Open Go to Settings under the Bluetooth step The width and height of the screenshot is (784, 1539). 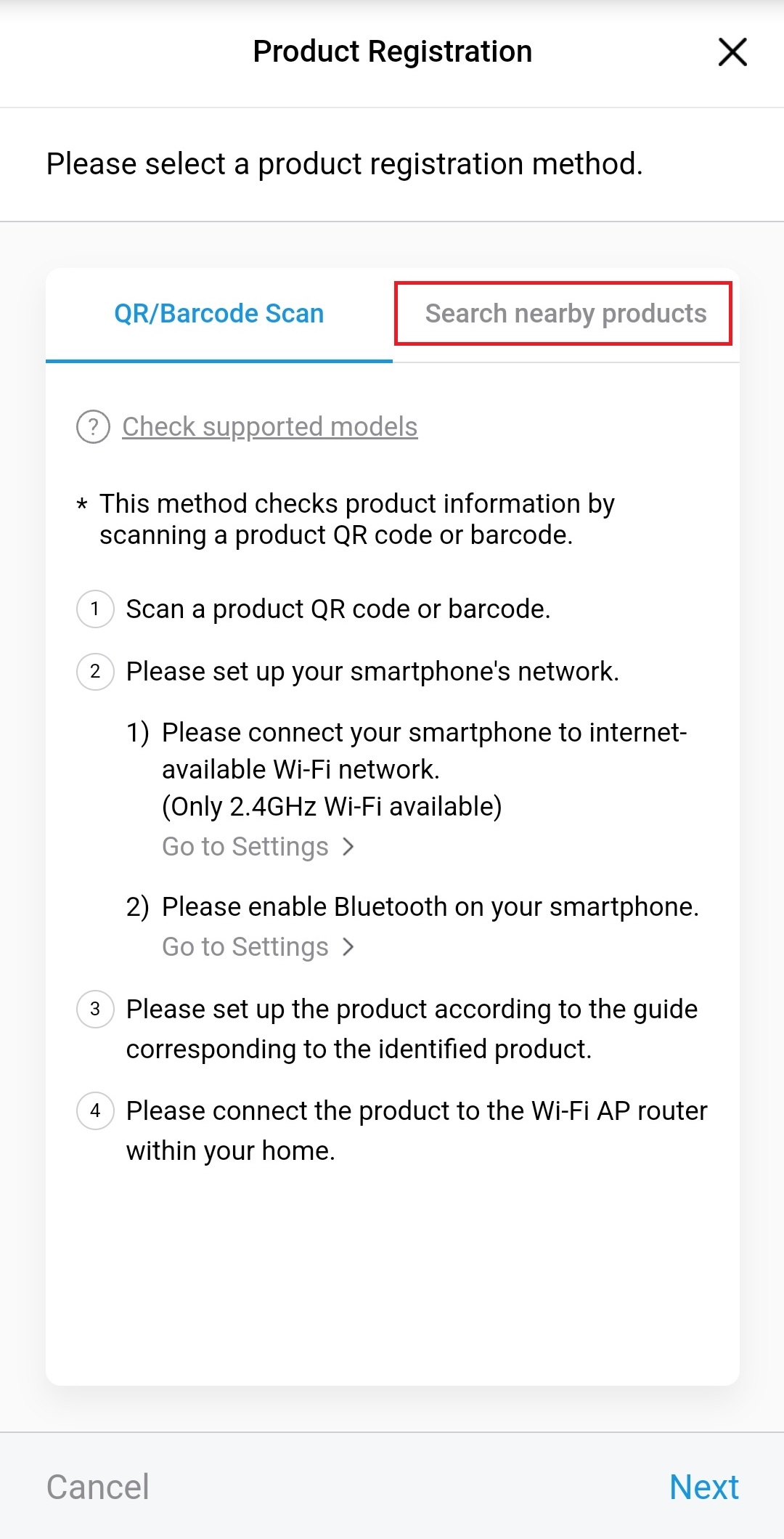click(x=258, y=947)
